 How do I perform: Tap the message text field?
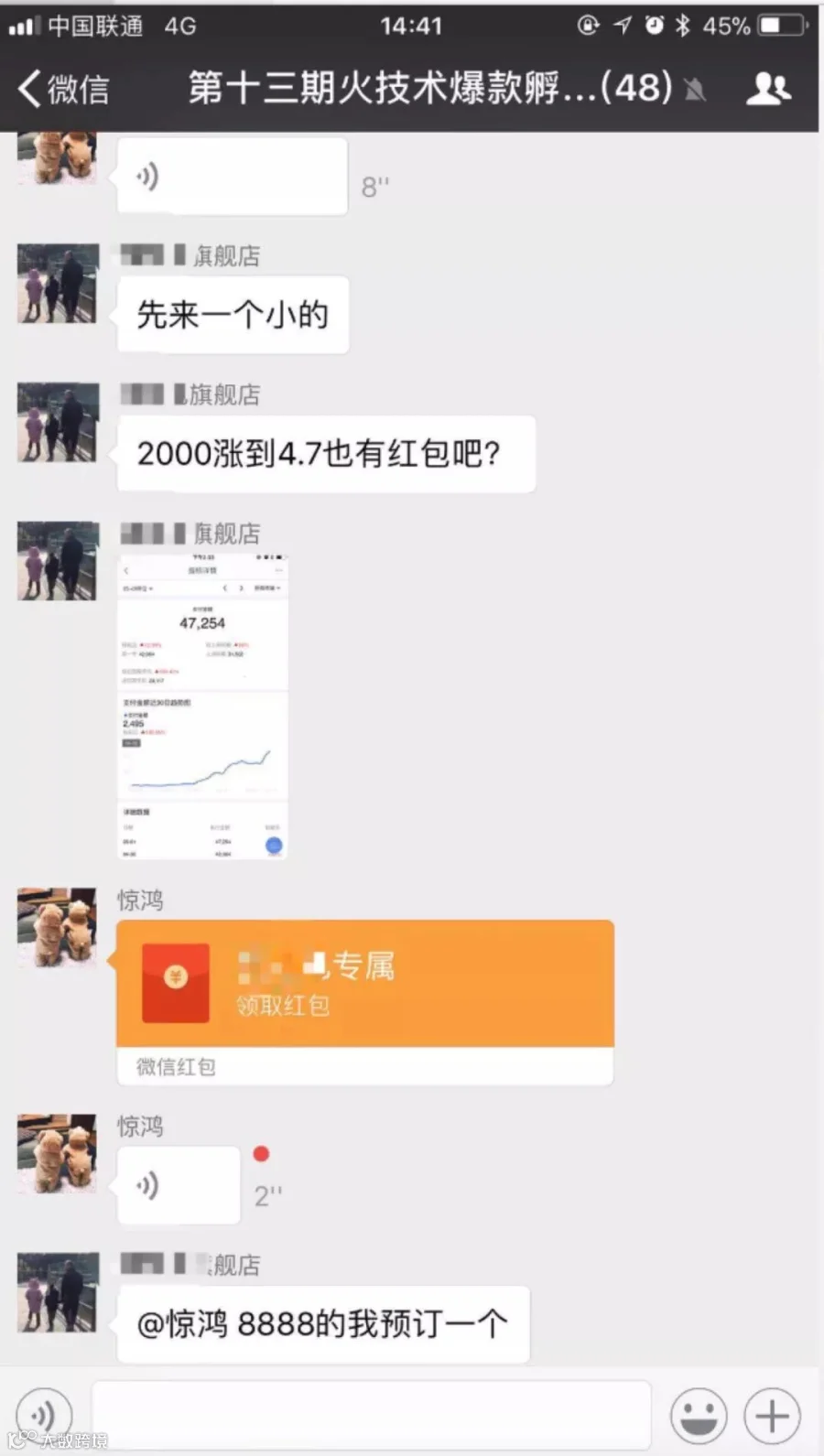[x=371, y=1415]
